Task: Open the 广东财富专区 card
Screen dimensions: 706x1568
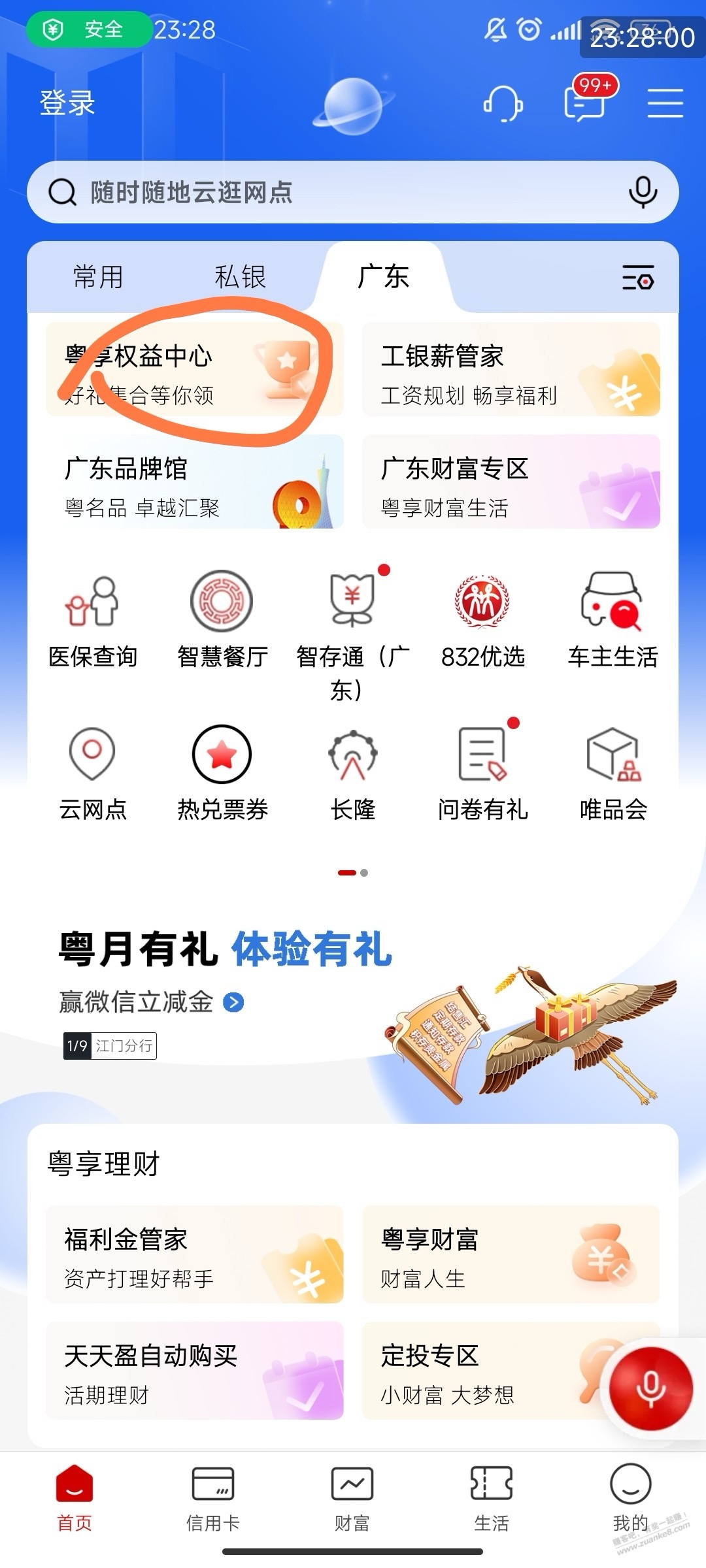Action: (x=511, y=482)
